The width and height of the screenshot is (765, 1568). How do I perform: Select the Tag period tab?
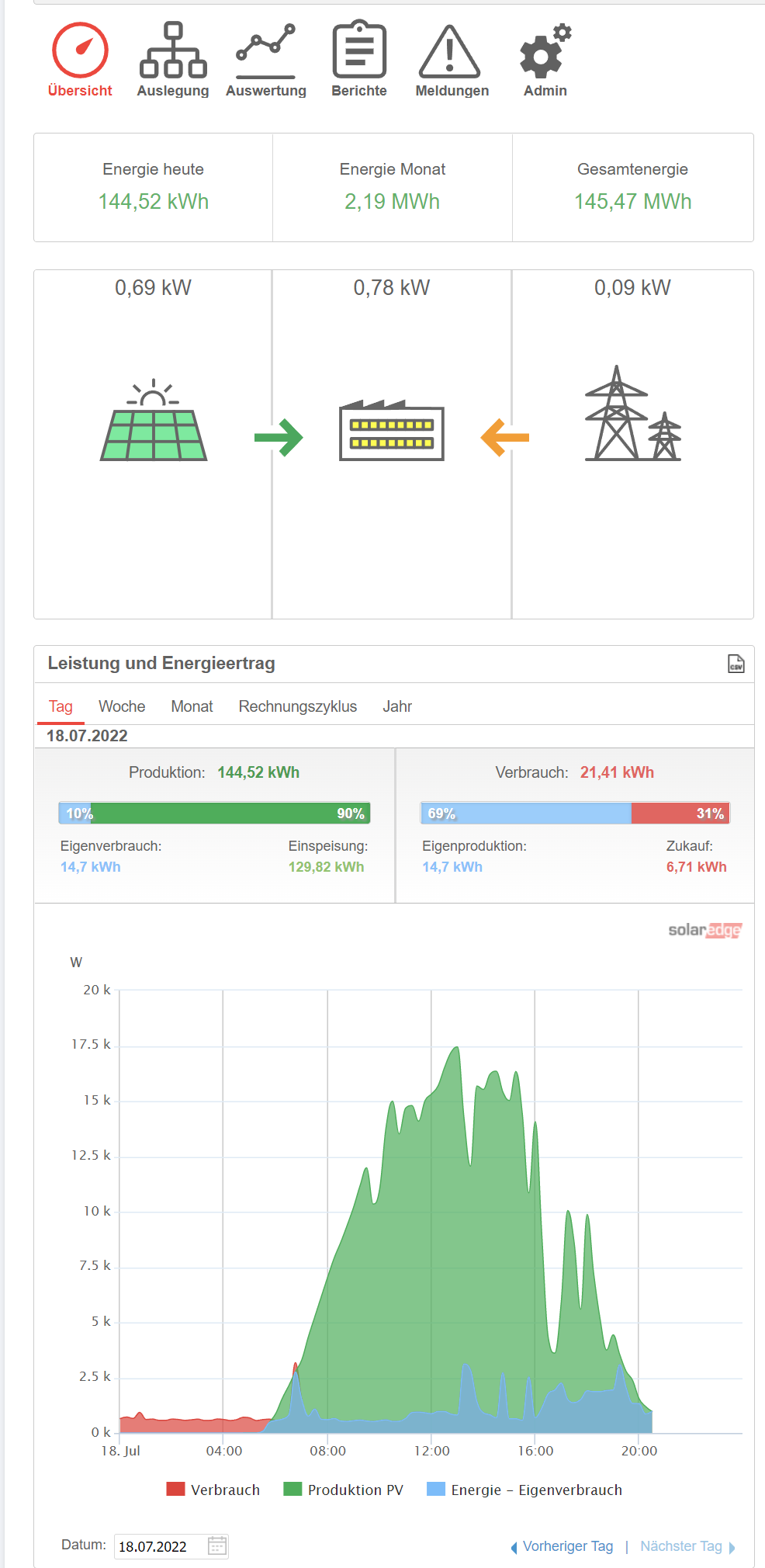coord(61,706)
